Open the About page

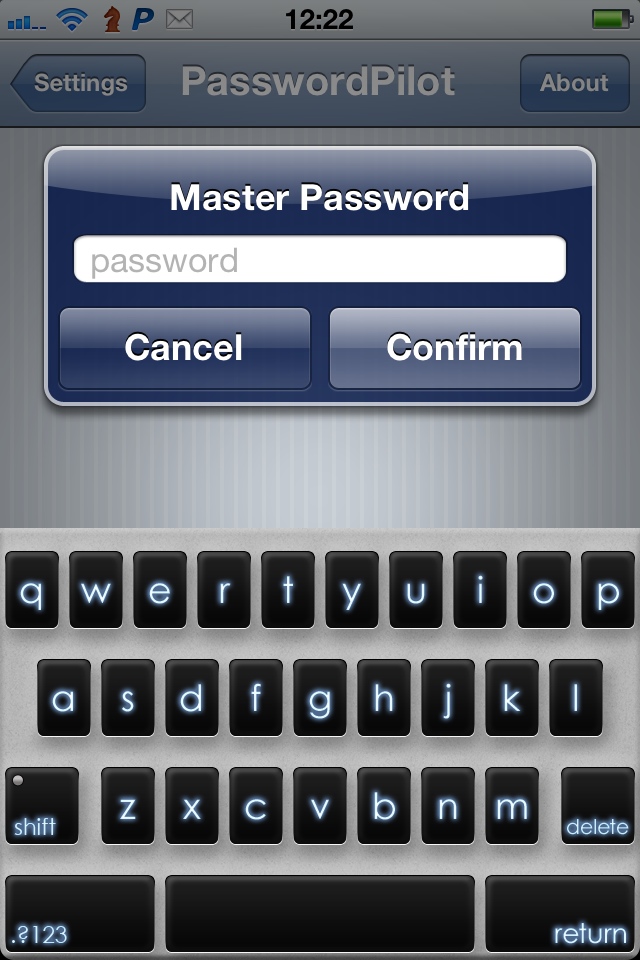[574, 83]
